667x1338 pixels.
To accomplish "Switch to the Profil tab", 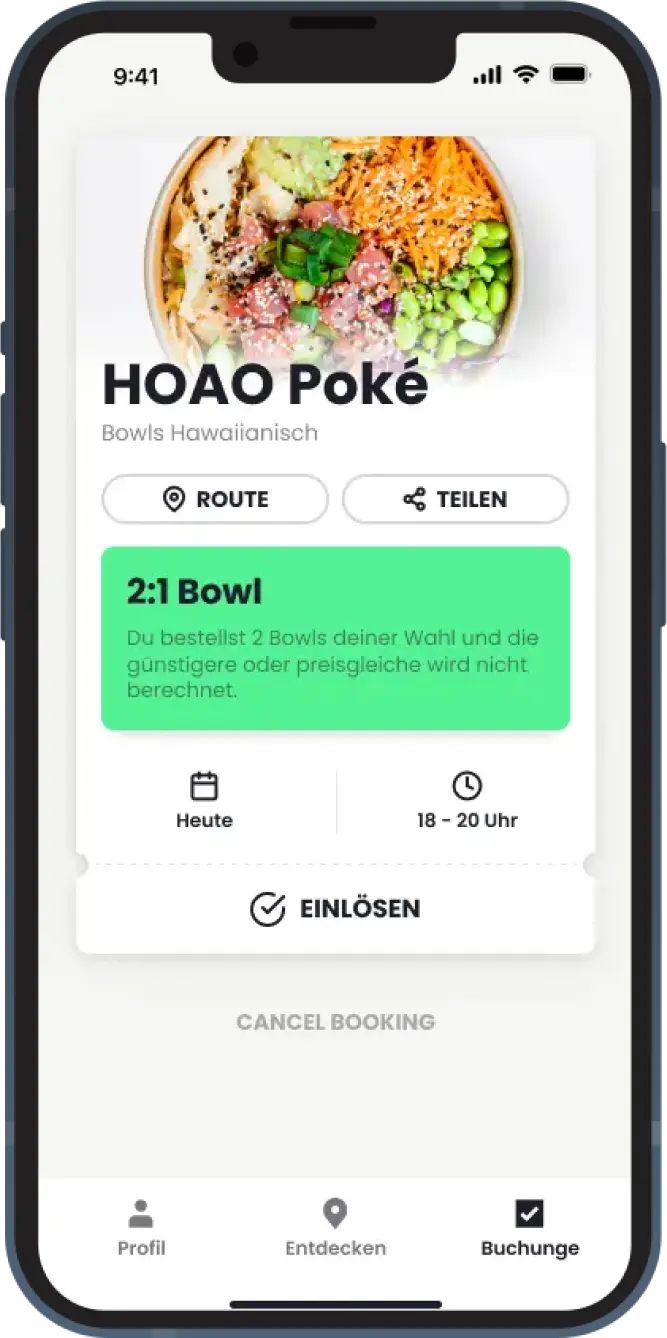I will click(x=141, y=1229).
